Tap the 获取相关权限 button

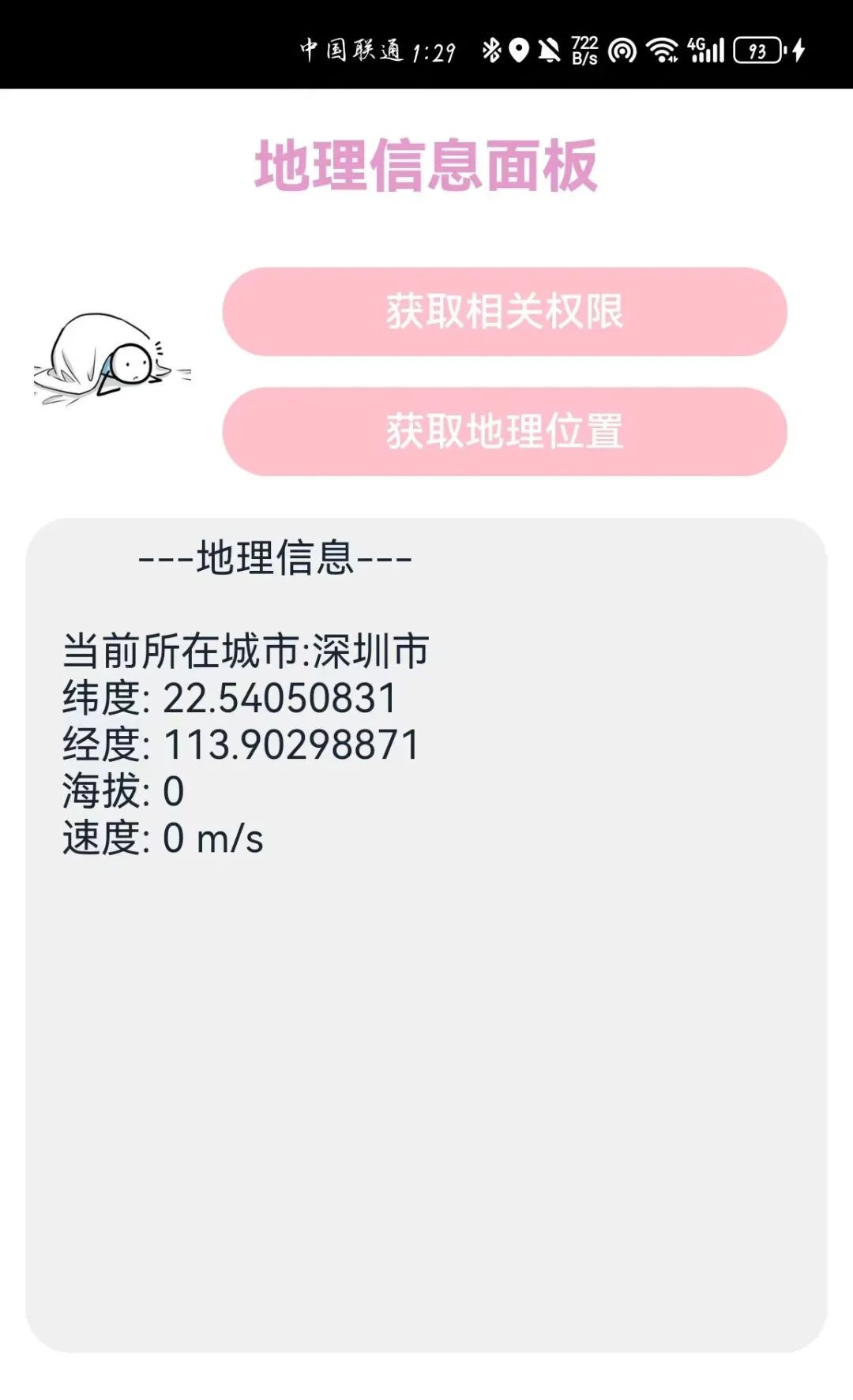[505, 312]
